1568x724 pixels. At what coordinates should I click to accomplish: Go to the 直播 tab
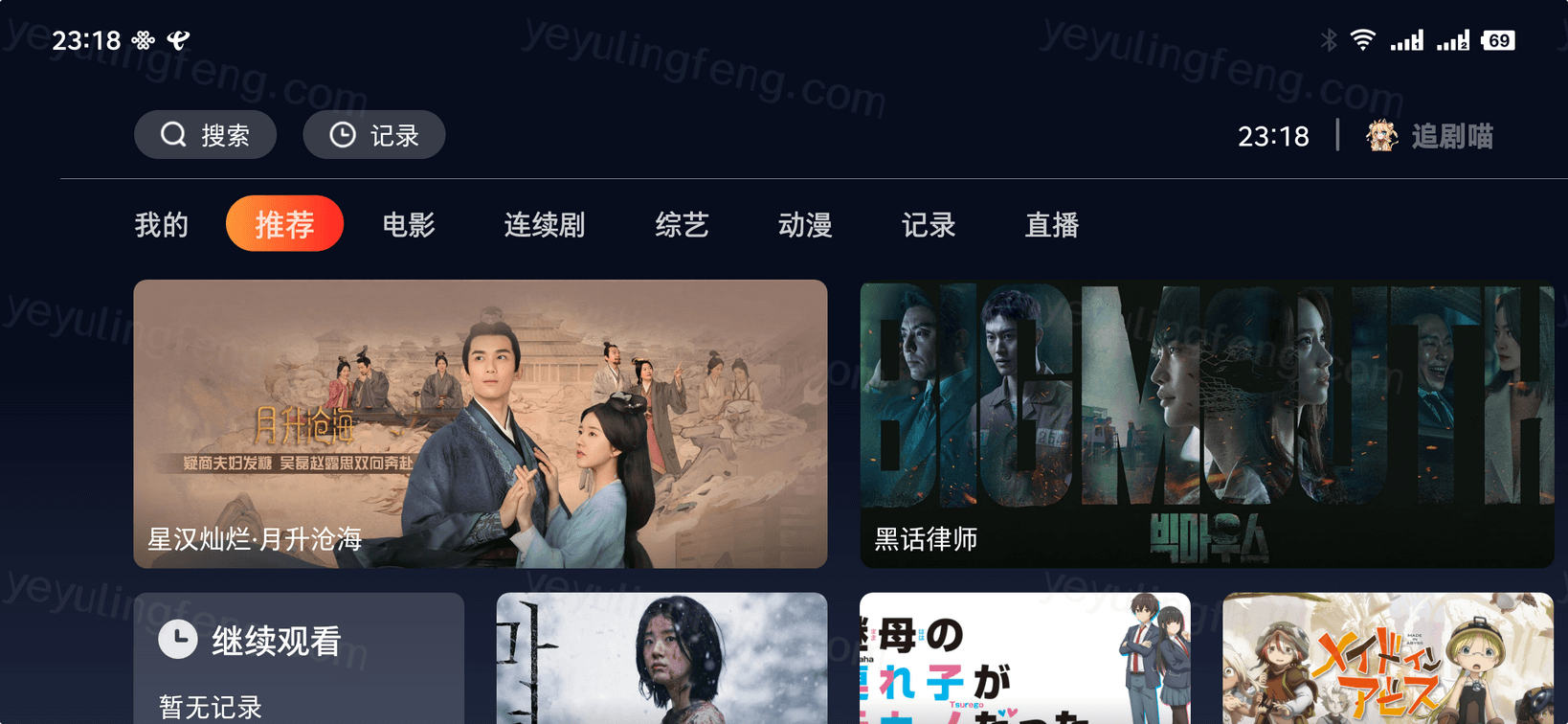(1052, 225)
